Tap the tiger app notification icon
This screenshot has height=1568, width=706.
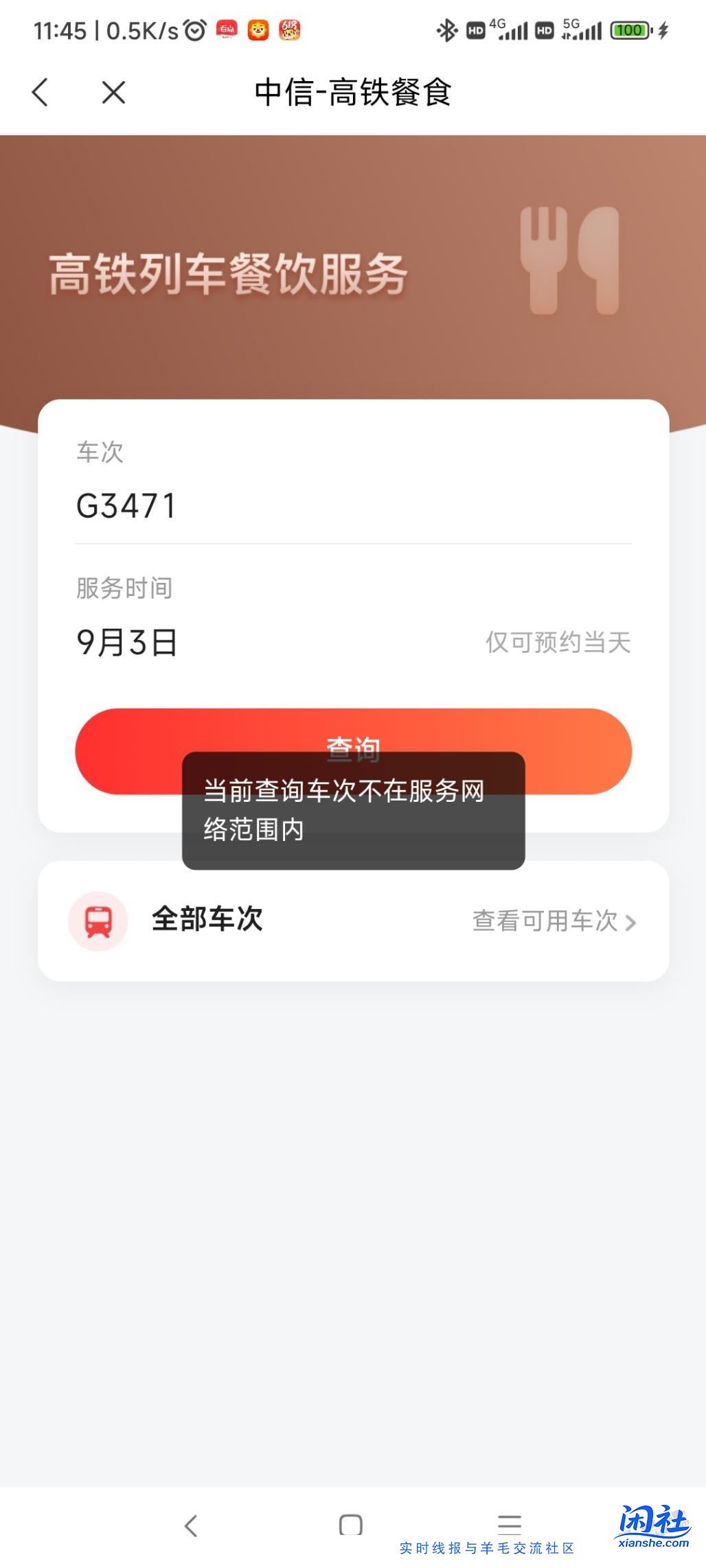(x=257, y=31)
